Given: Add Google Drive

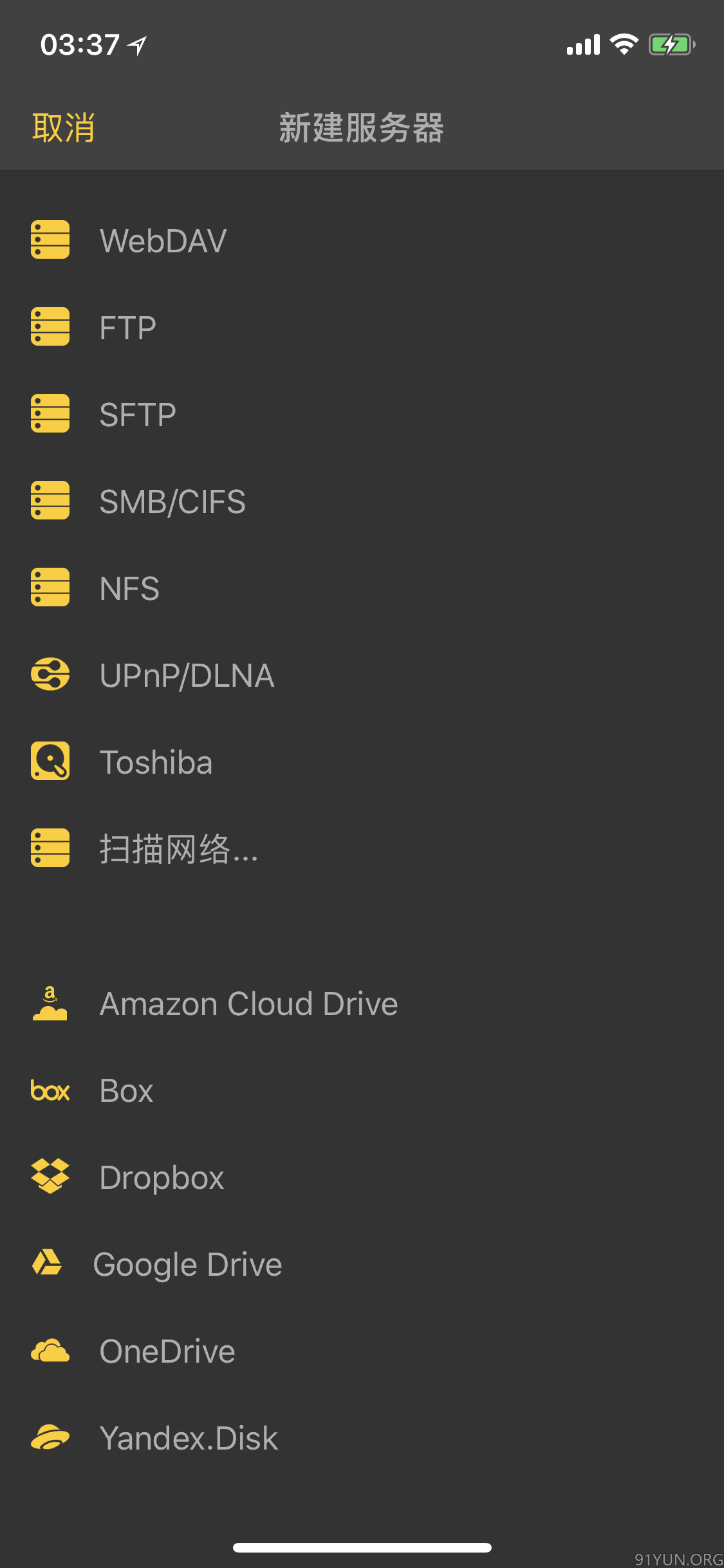Looking at the screenshot, I should 362,1264.
